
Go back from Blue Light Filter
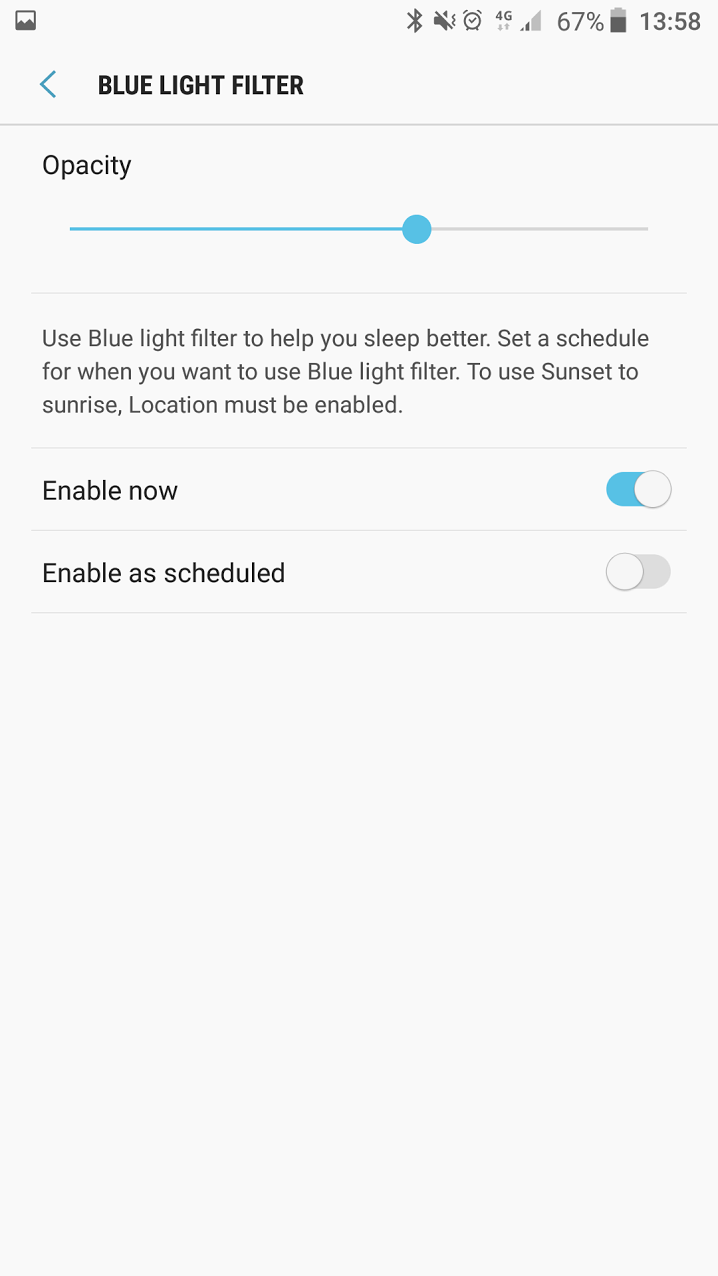(x=48, y=85)
